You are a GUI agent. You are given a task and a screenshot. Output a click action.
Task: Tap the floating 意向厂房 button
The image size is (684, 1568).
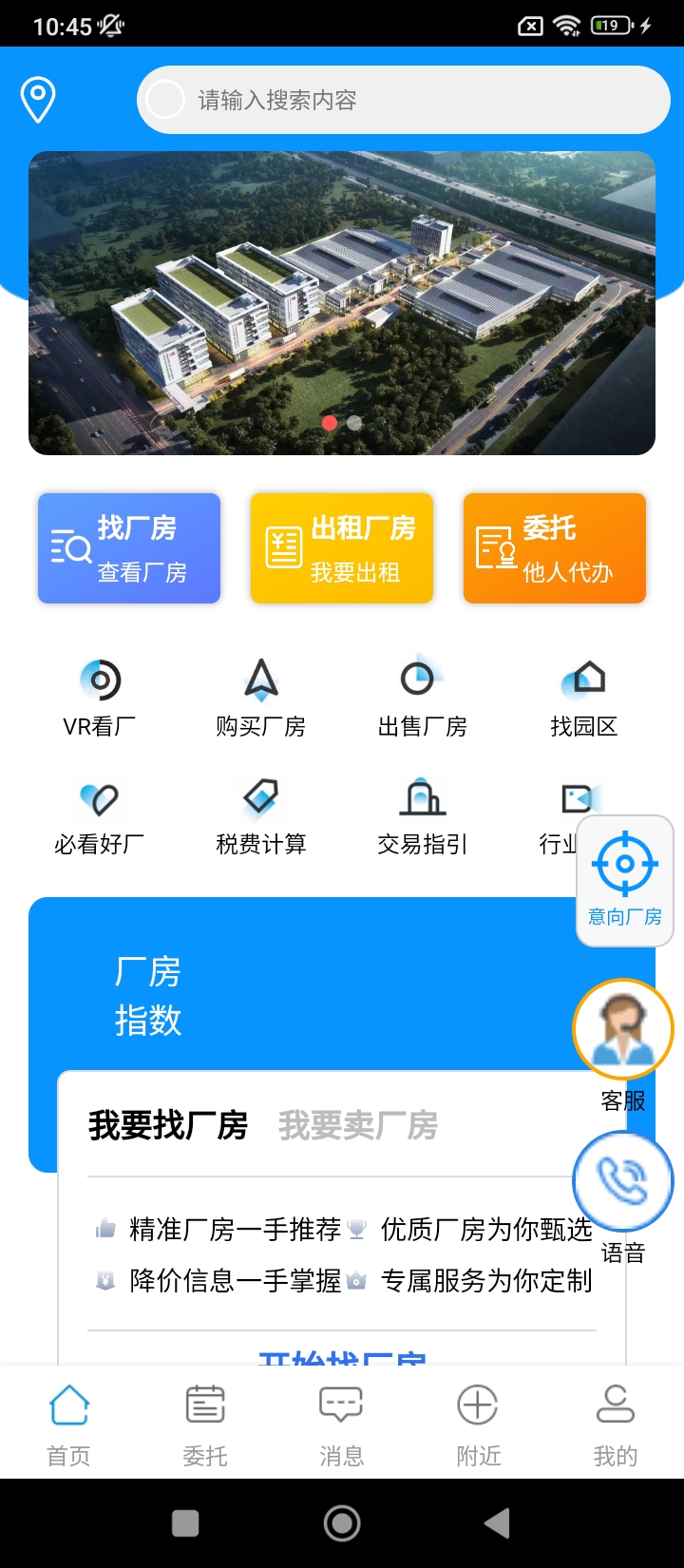[625, 880]
